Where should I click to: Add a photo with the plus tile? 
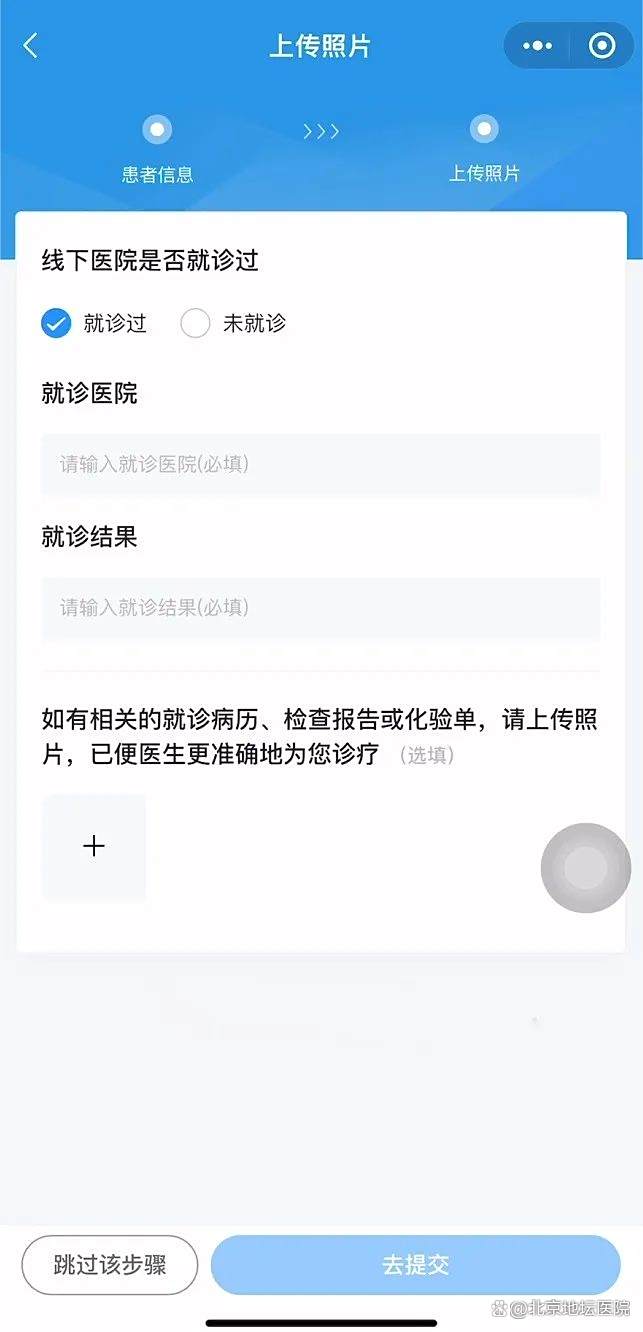click(x=94, y=847)
